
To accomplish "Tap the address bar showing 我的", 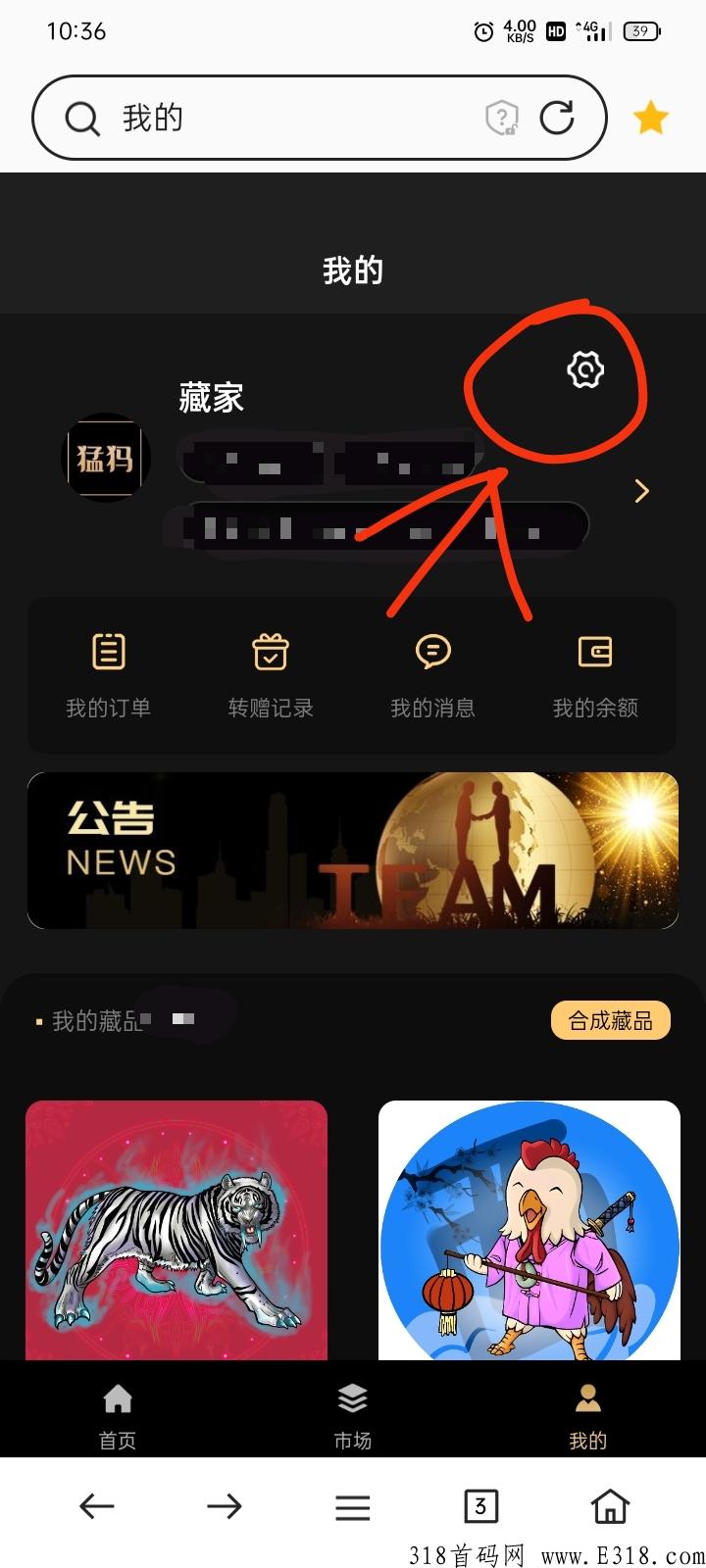I will pos(294,118).
